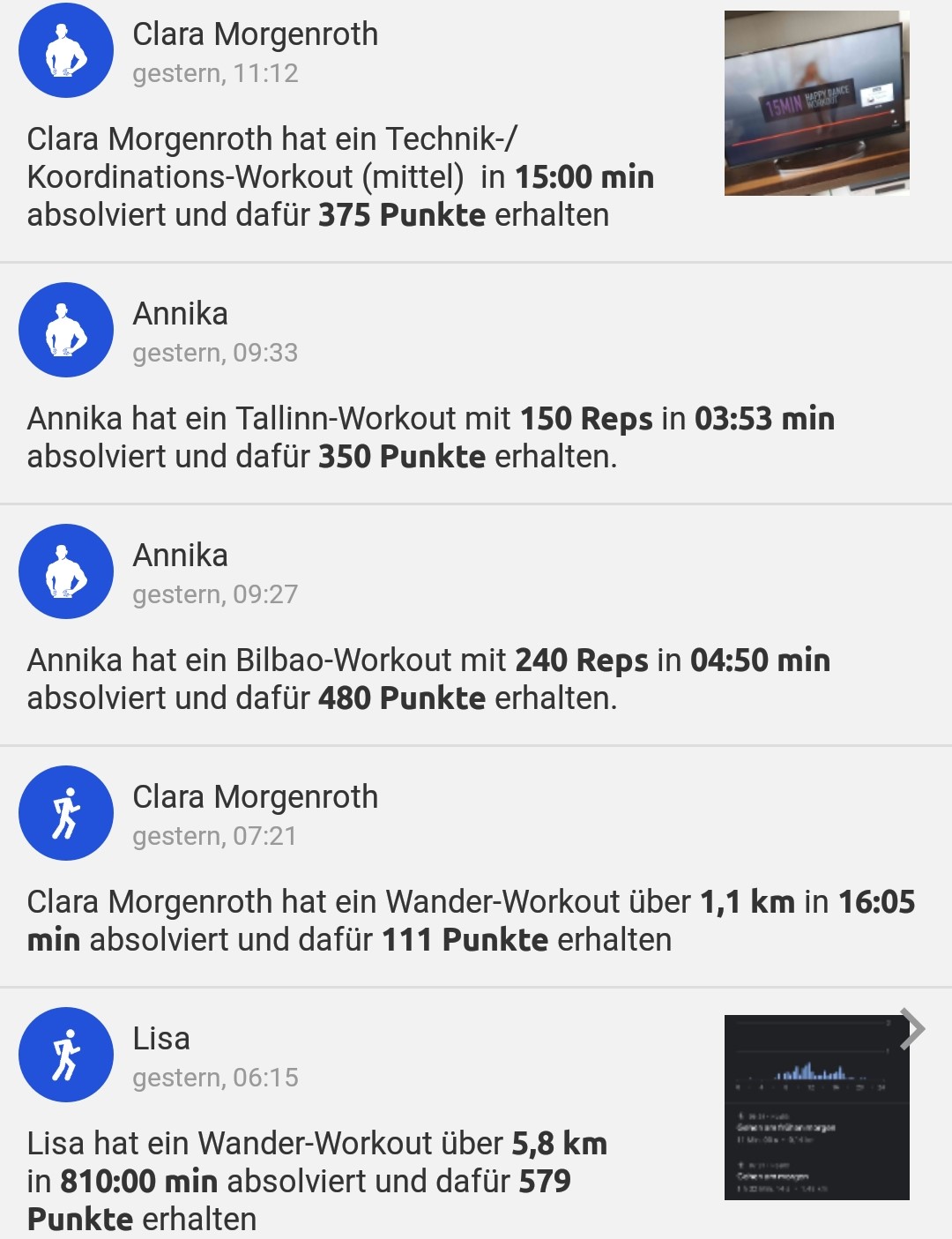Open Clara Morgenroth's Technik-/Koordinations-Workout entry
Screen dimensions: 952x1239
click(340, 177)
